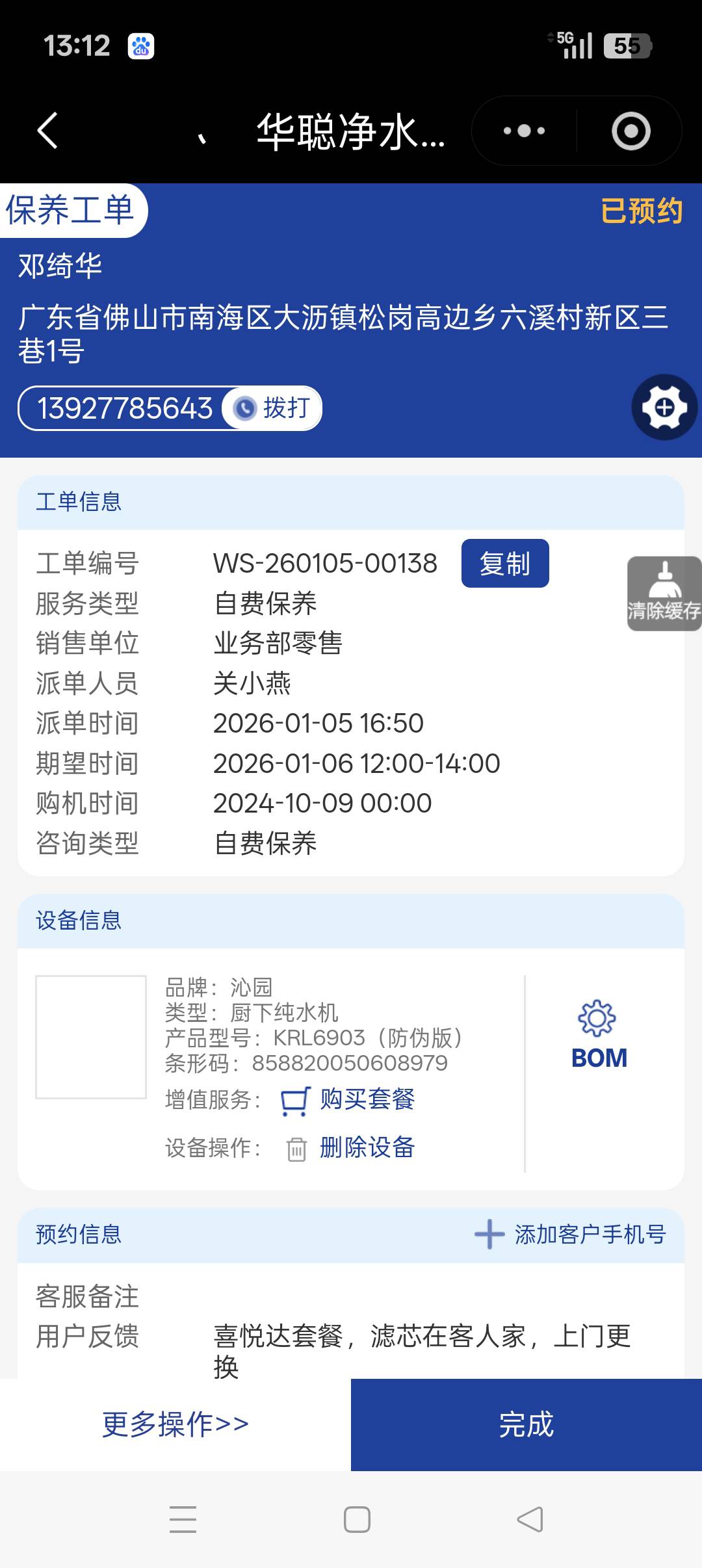Tap 删除设备 to delete the device
702x1568 pixels.
click(x=367, y=1148)
